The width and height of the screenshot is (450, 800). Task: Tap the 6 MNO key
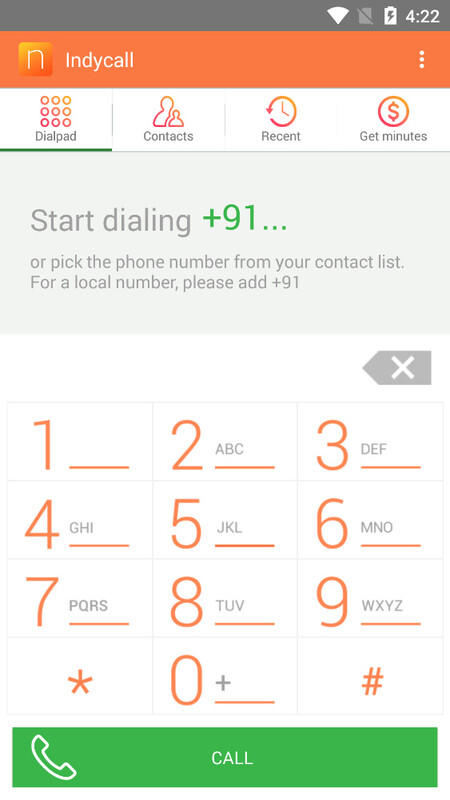(x=370, y=520)
